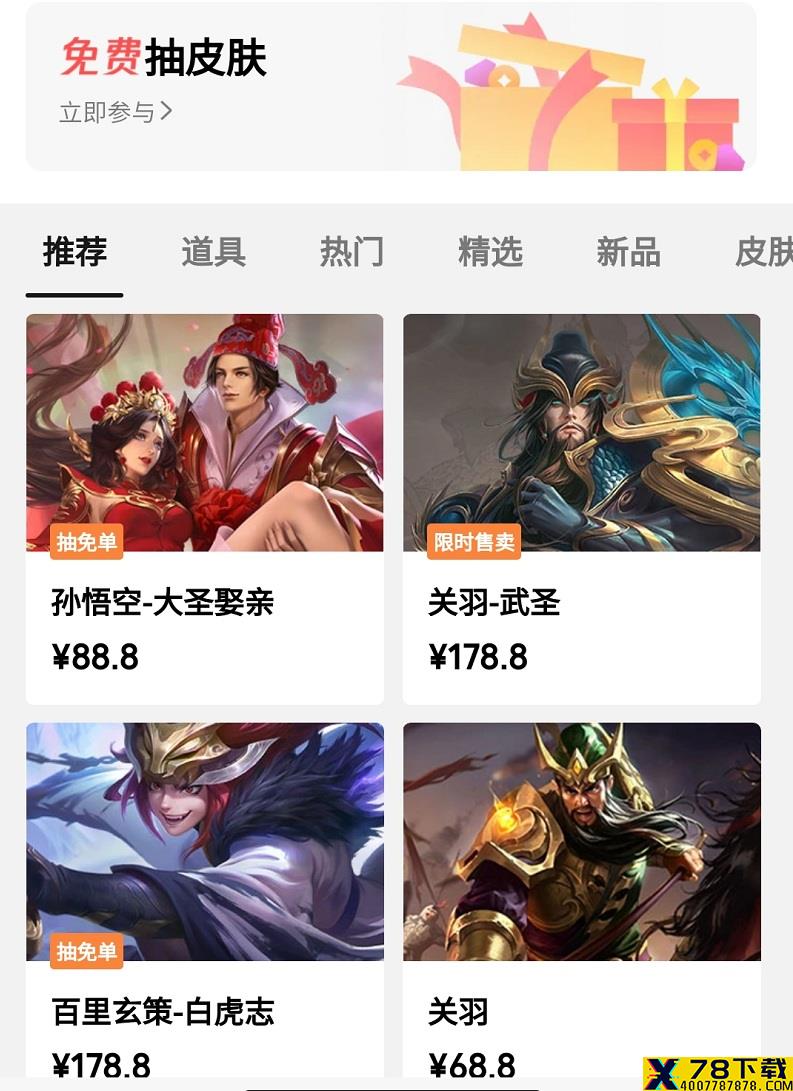
Task: View the 新品 tab
Action: click(x=628, y=252)
